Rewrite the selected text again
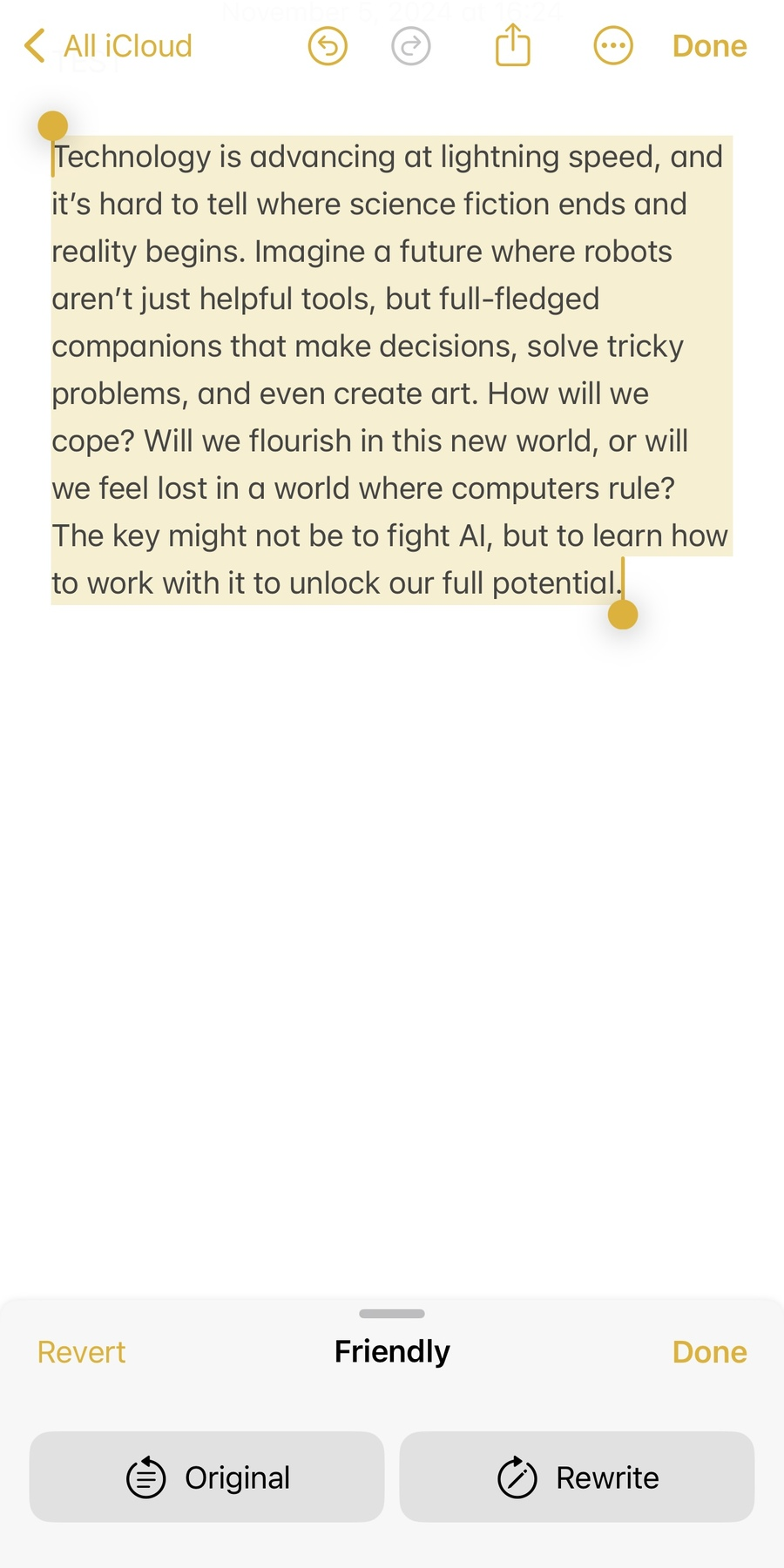The image size is (784, 1568). 577,1477
